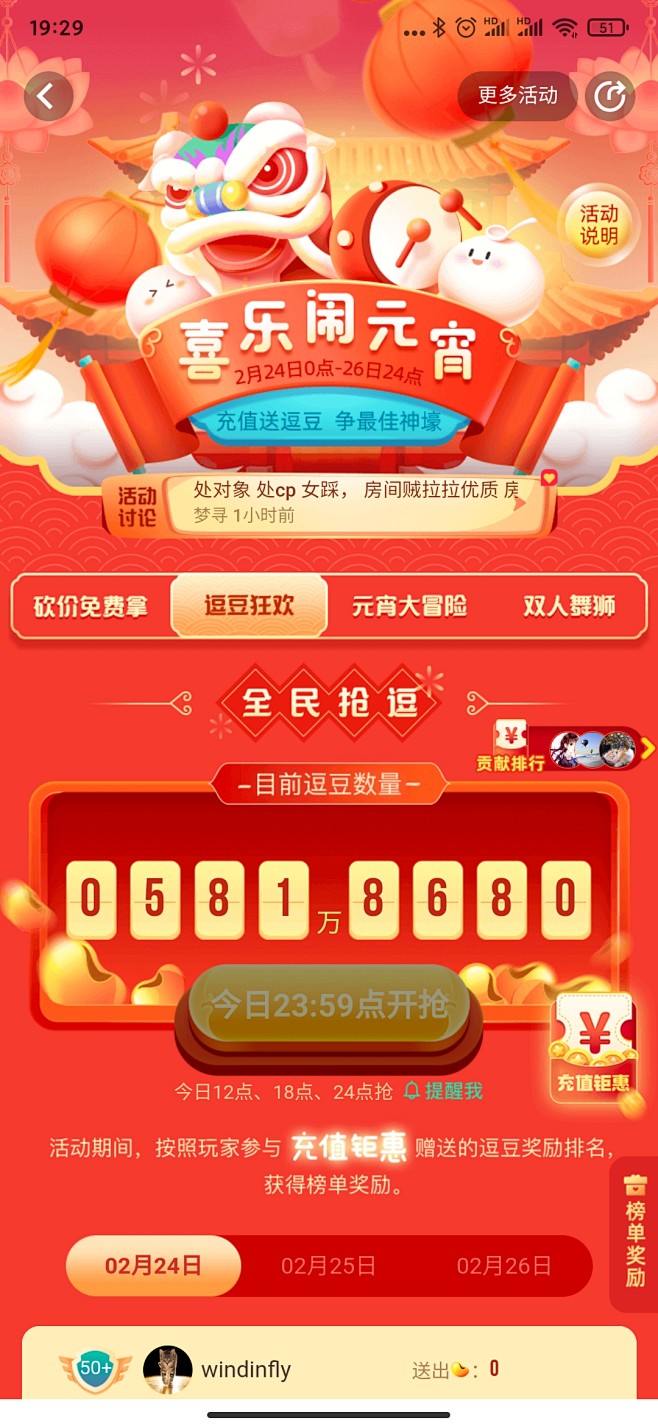Go back using the top-left arrow
This screenshot has height=1426, width=658.
[47, 97]
